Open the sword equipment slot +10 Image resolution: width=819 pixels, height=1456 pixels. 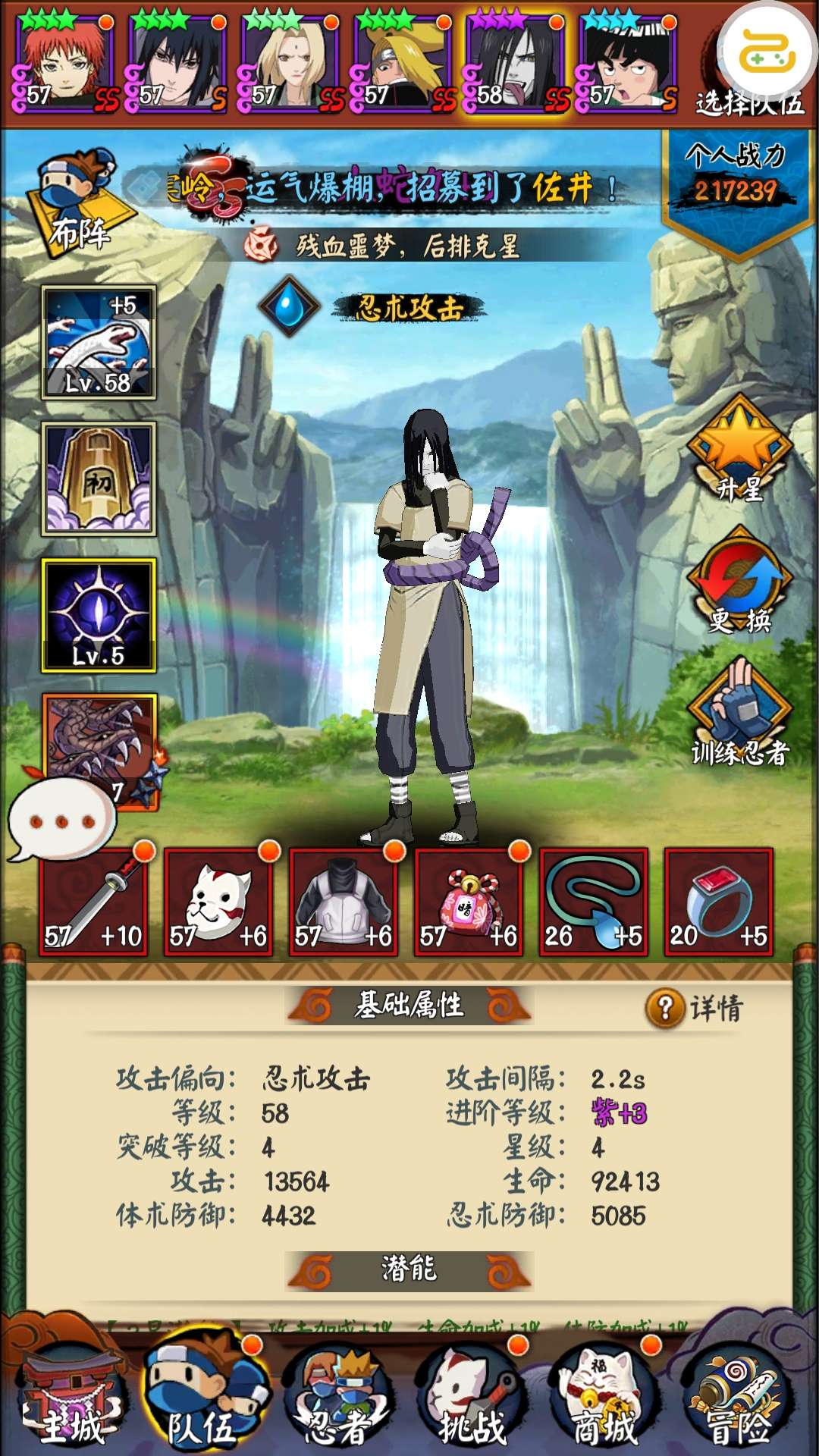point(93,902)
